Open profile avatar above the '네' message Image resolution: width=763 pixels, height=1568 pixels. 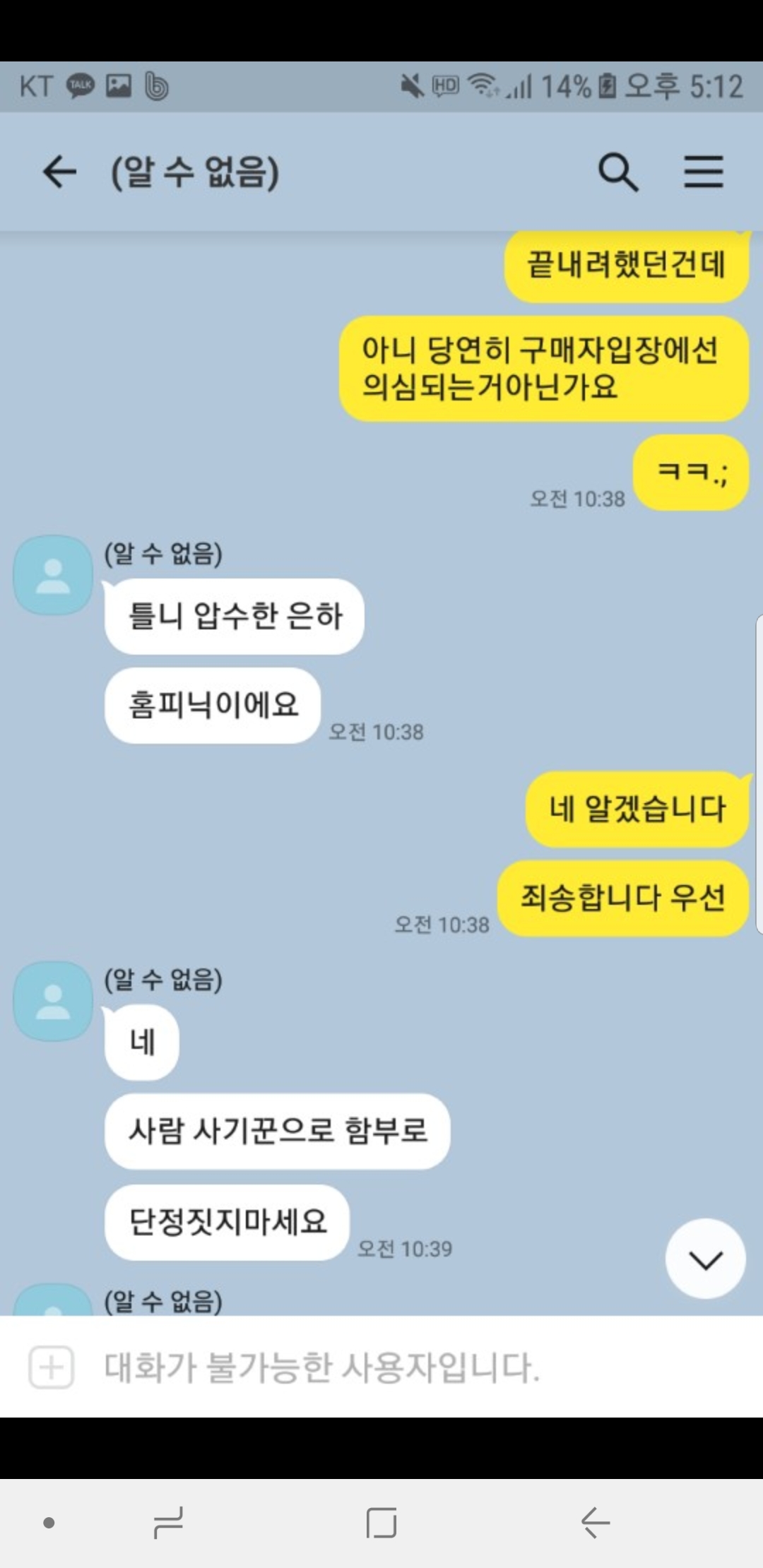tap(53, 1001)
